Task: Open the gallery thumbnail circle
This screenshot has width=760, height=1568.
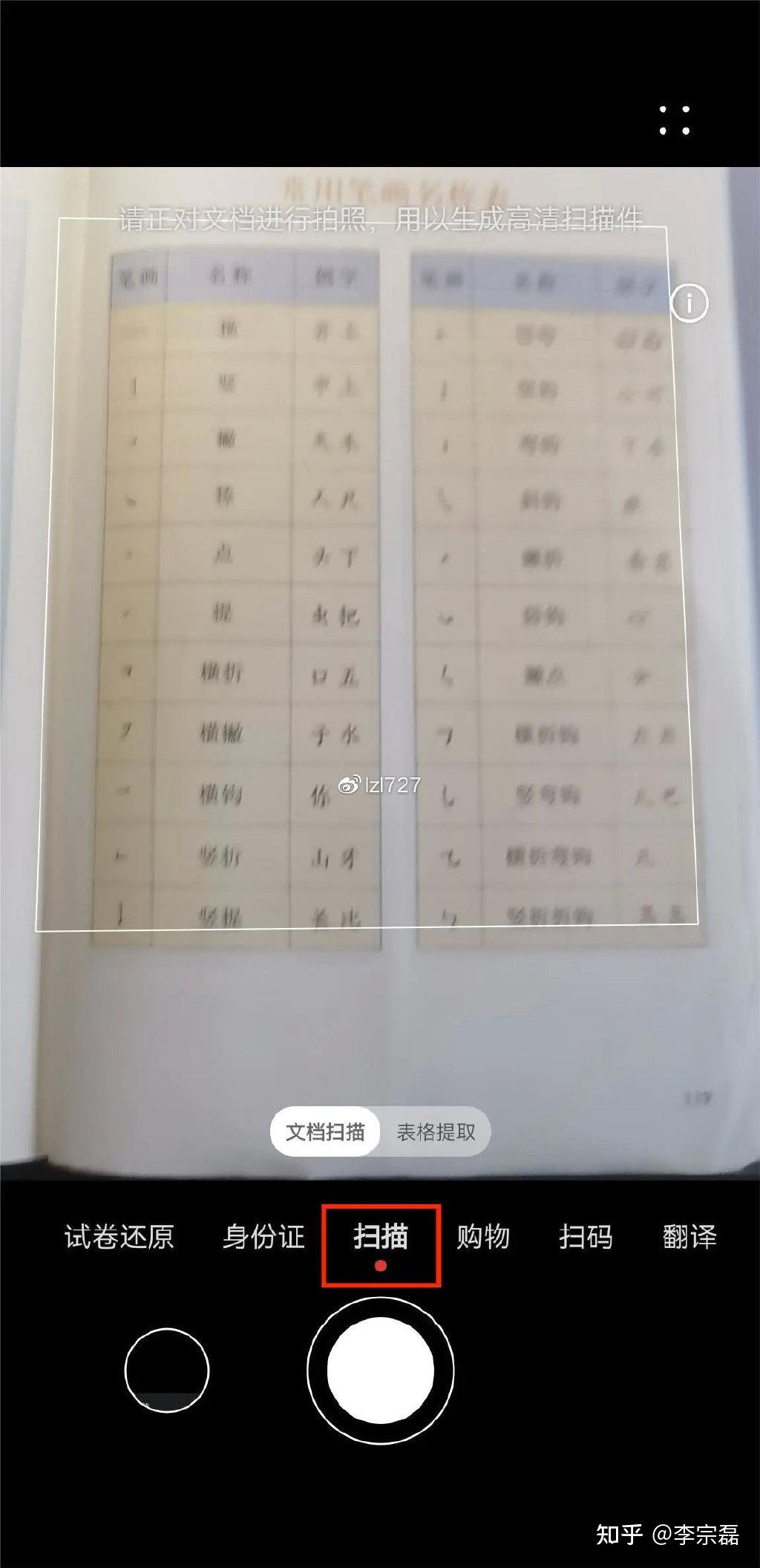Action: click(x=167, y=1371)
